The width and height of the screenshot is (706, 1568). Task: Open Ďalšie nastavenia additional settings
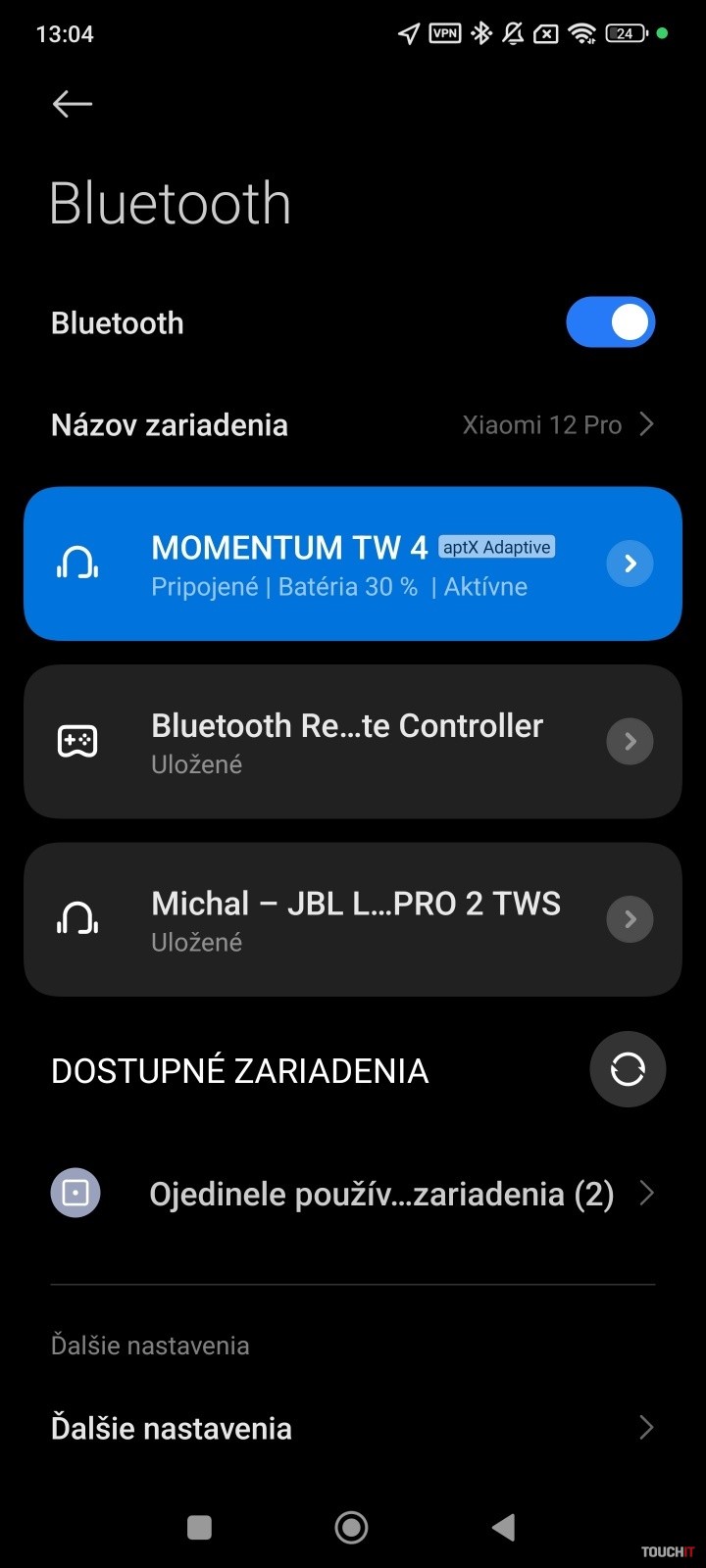click(353, 1428)
